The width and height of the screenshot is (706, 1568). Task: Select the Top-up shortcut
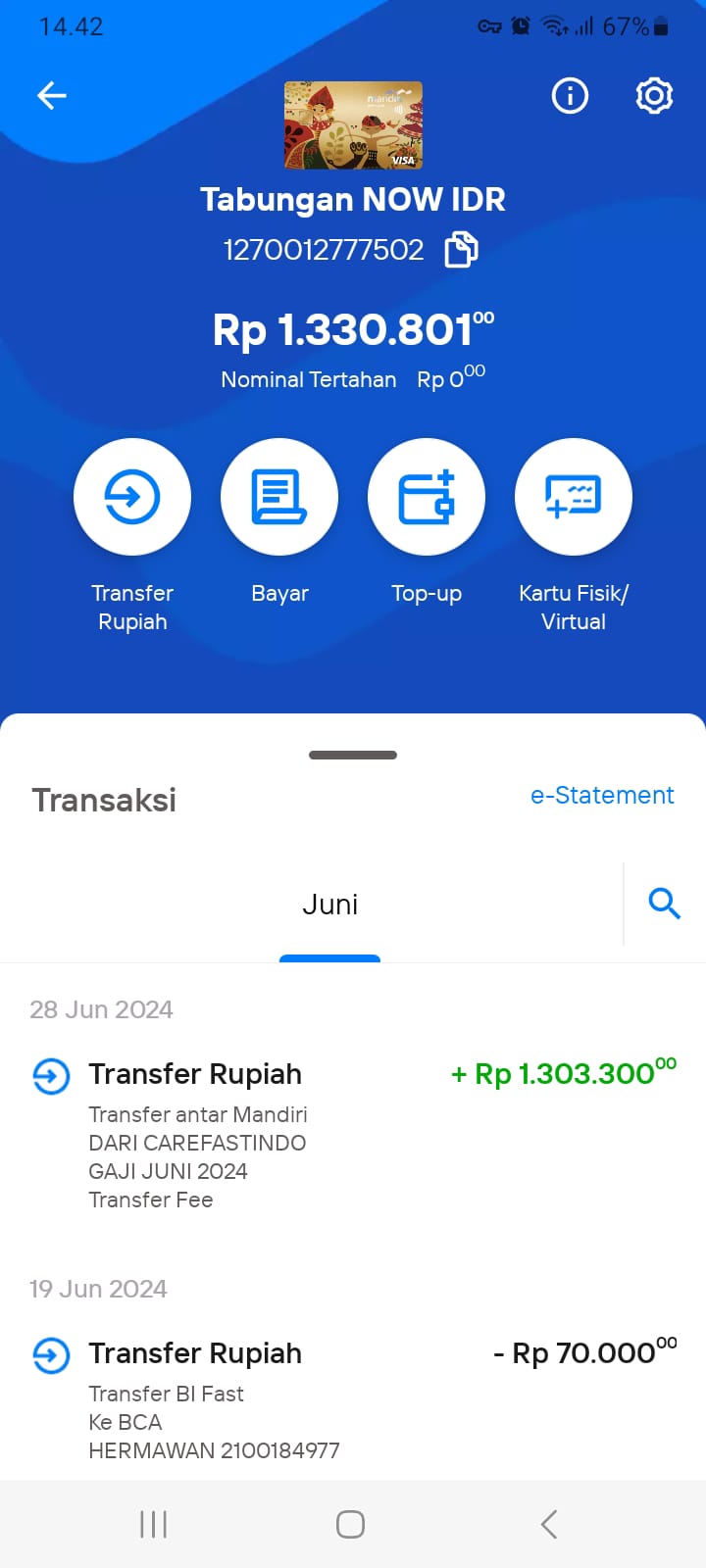click(427, 497)
